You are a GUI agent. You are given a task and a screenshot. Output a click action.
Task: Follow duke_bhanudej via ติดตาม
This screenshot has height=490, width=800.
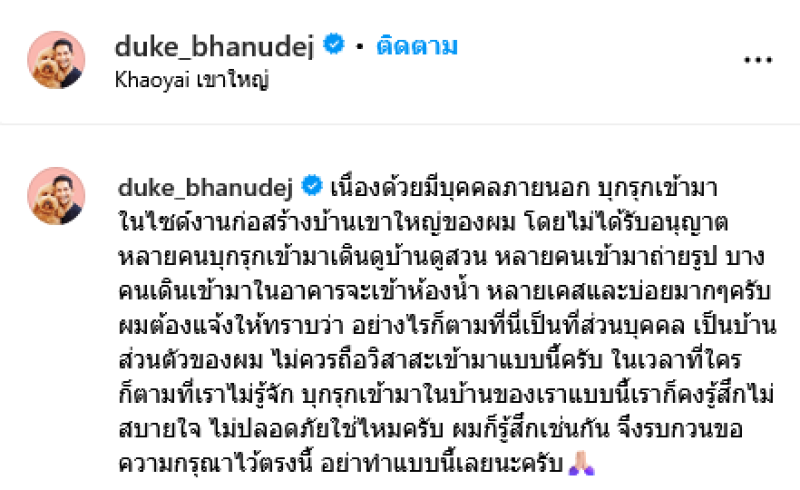(x=417, y=45)
